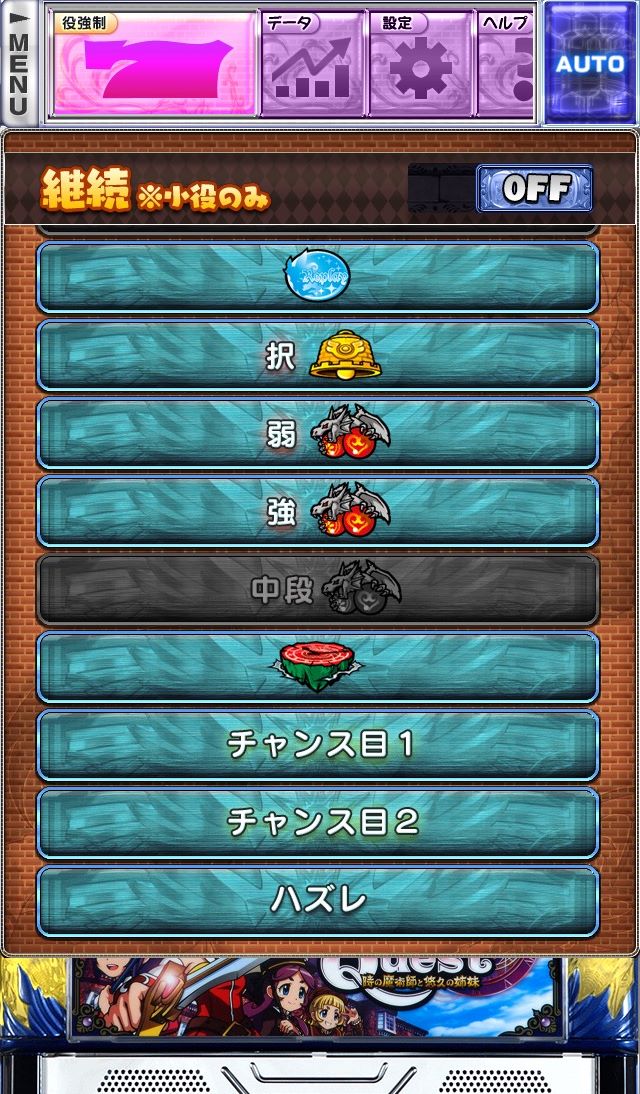Select the blue replay symbol row
640x1094 pixels.
[x=318, y=277]
